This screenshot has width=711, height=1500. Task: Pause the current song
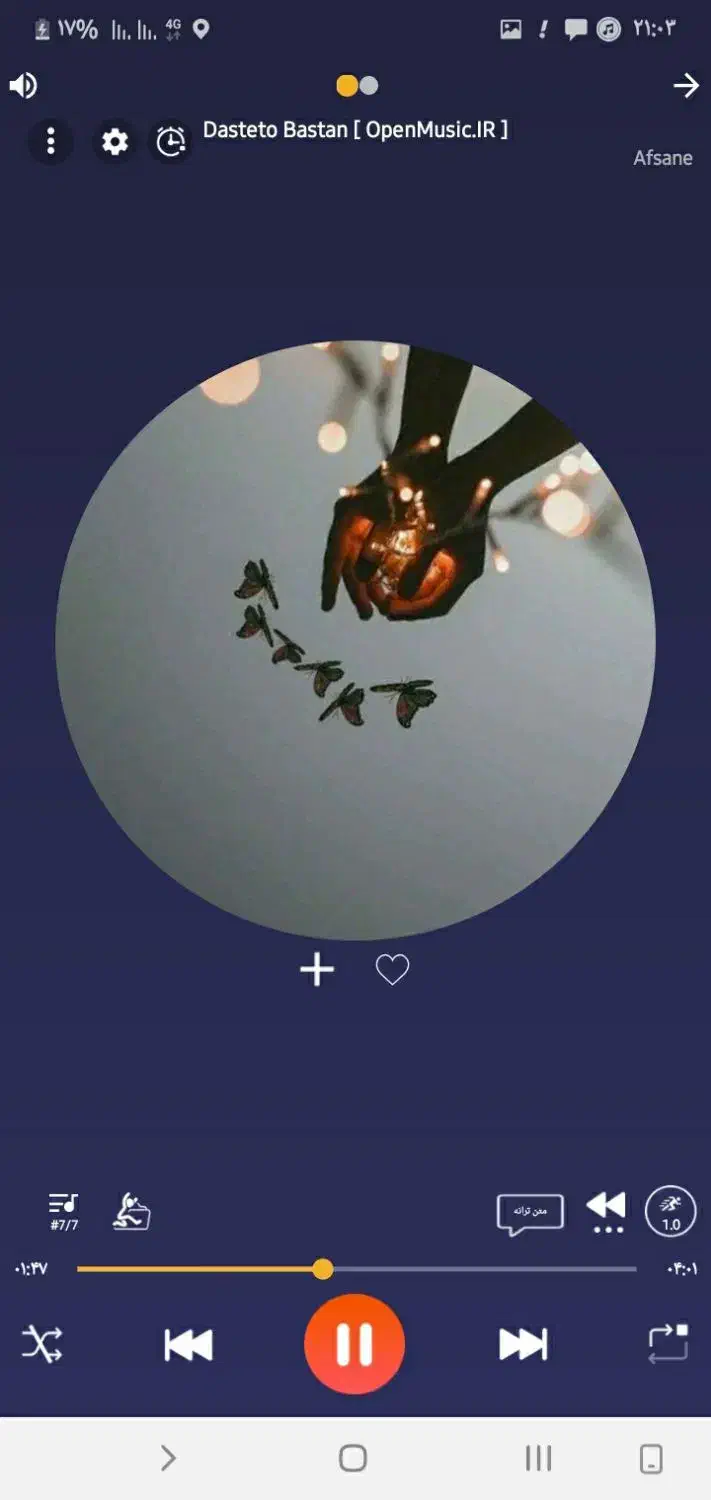(354, 1344)
